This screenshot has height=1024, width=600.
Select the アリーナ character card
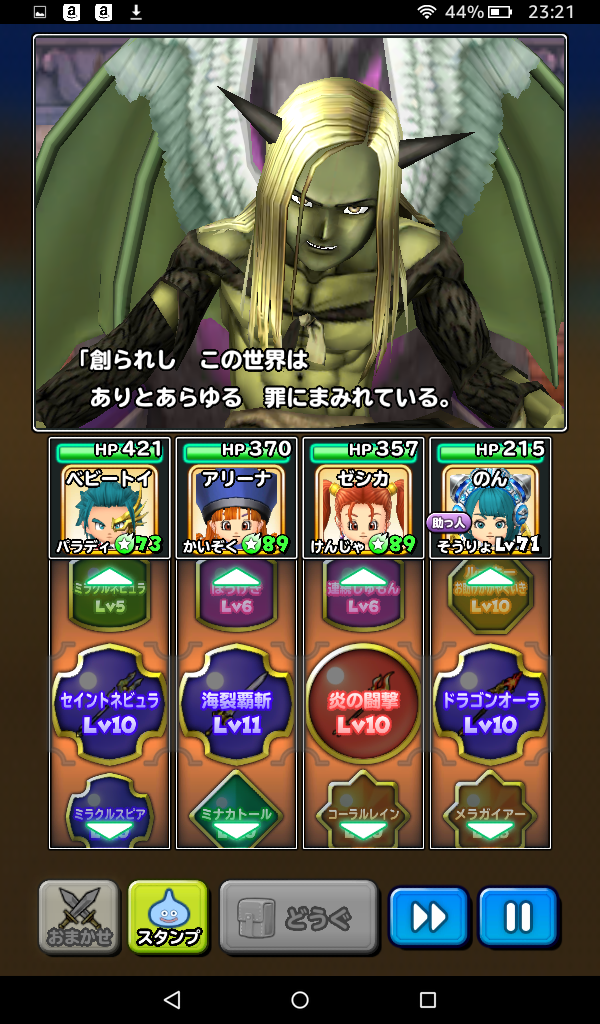(x=236, y=498)
